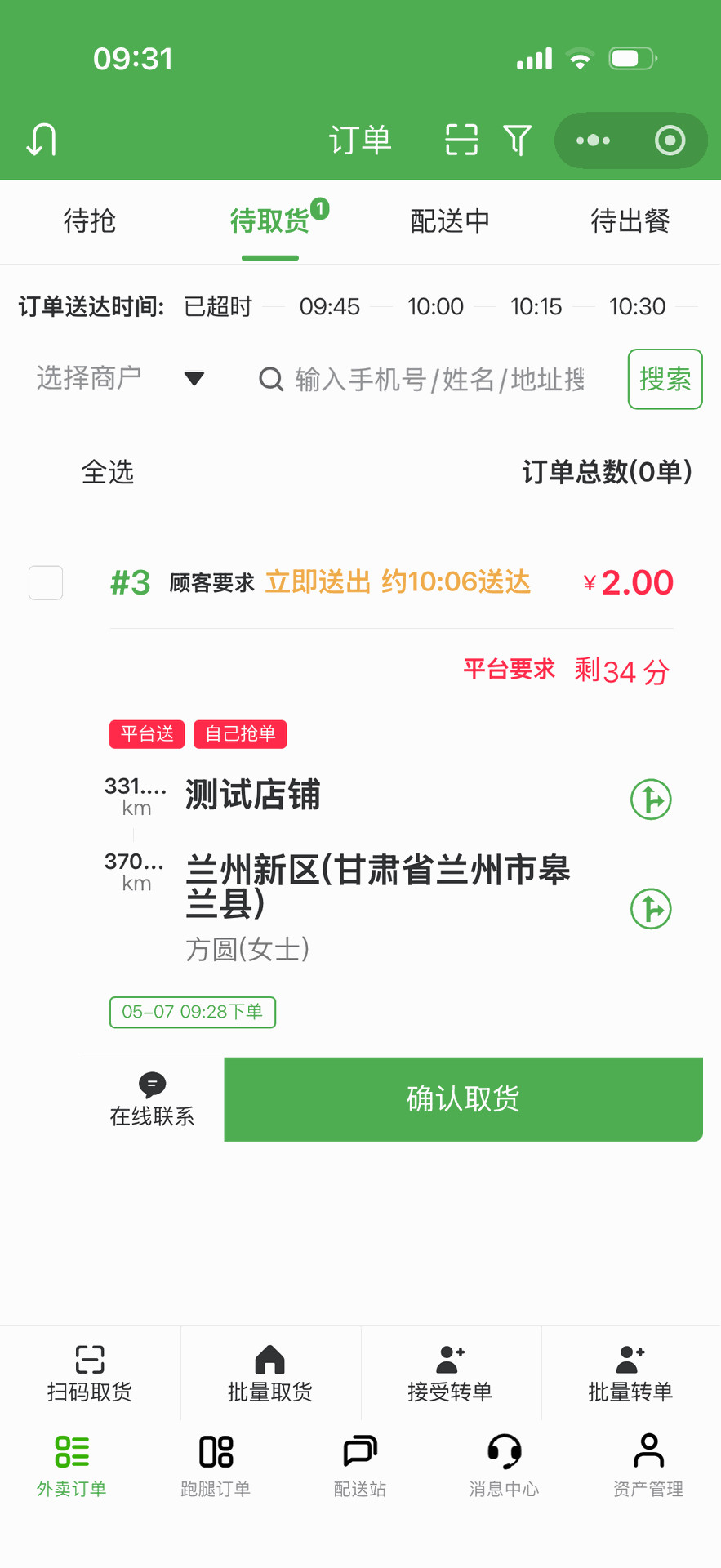This screenshot has height=1568, width=721.
Task: Switch to the 待出餐 tab
Action: point(630,220)
